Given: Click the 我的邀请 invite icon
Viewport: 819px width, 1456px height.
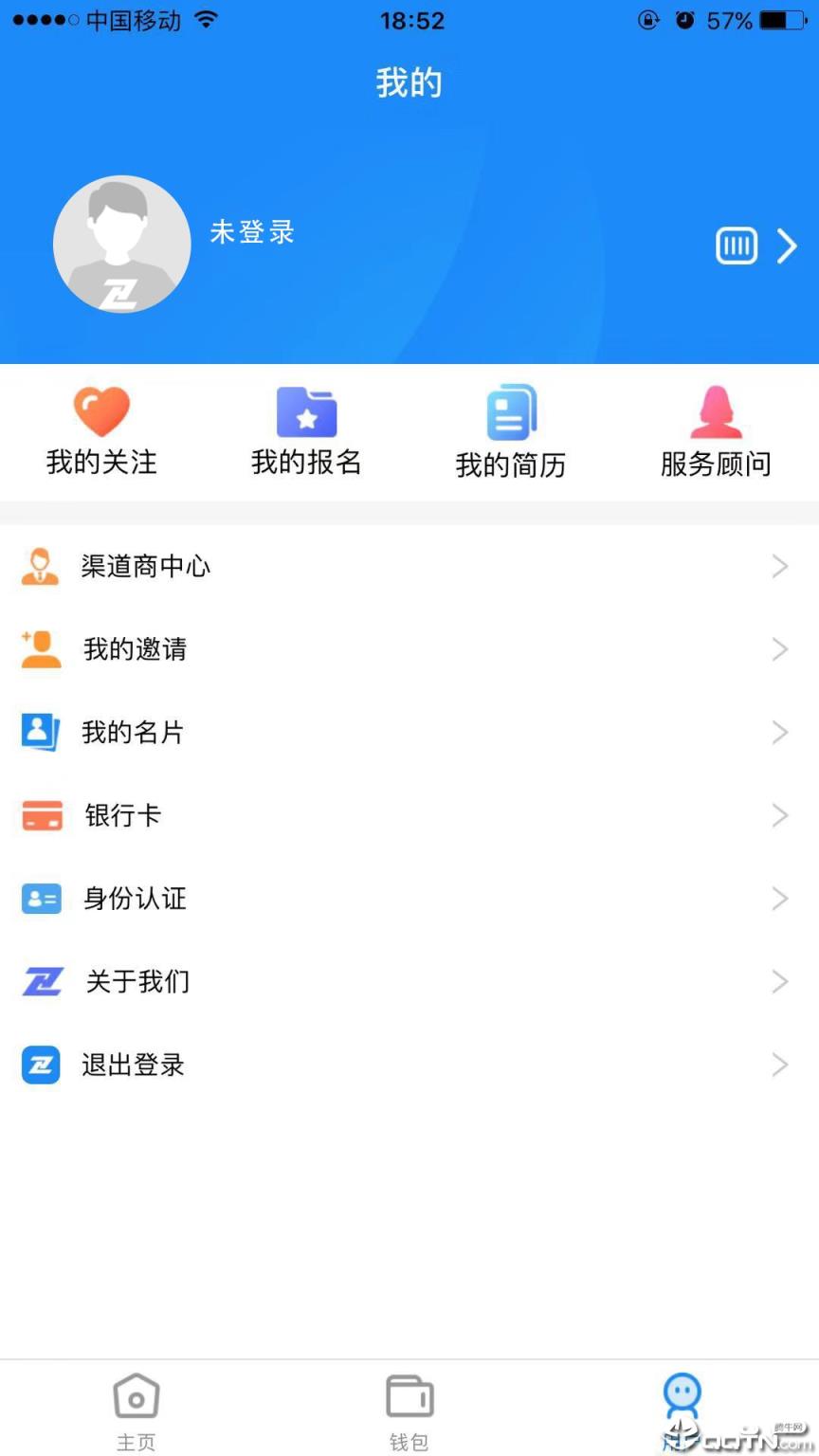Looking at the screenshot, I should click(x=41, y=649).
